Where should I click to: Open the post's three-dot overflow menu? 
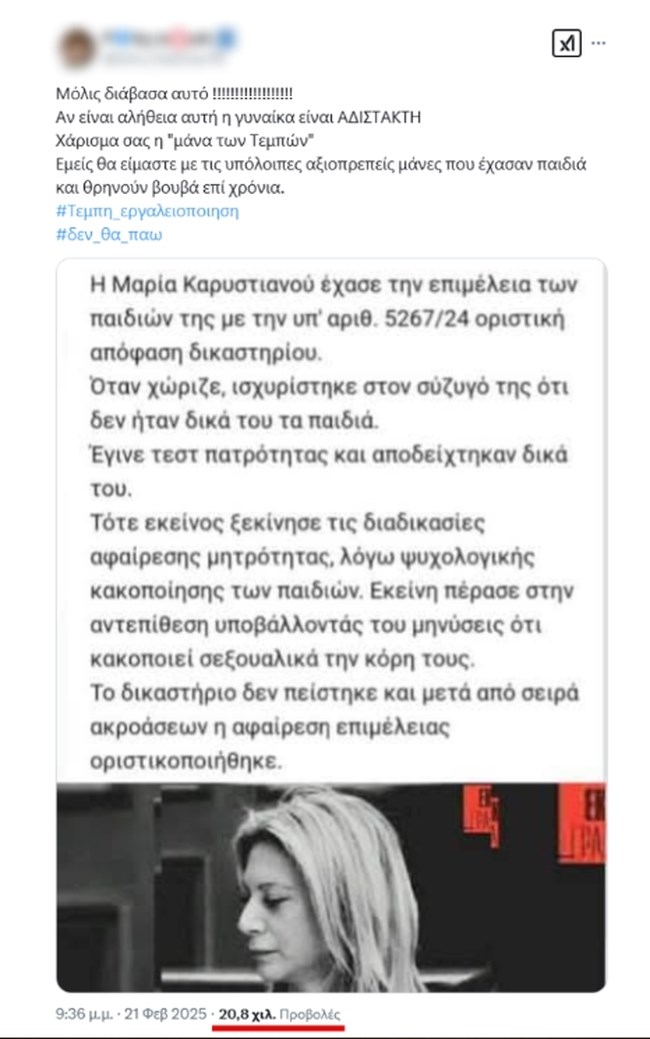pyautogui.click(x=599, y=44)
